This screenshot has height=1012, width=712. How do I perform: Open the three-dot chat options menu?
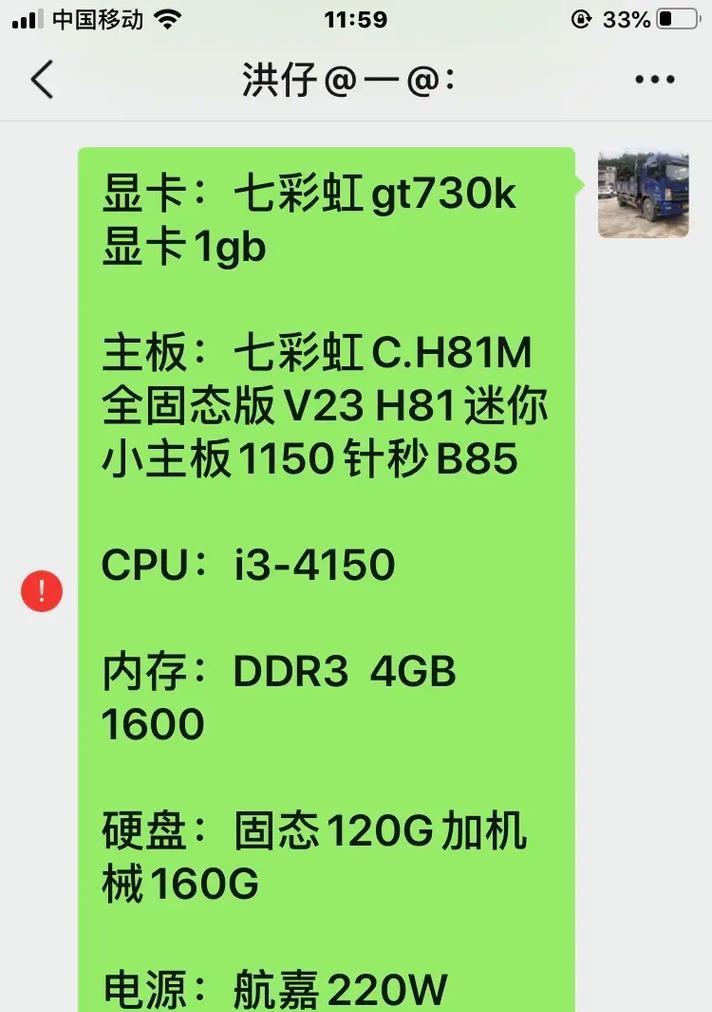655,80
